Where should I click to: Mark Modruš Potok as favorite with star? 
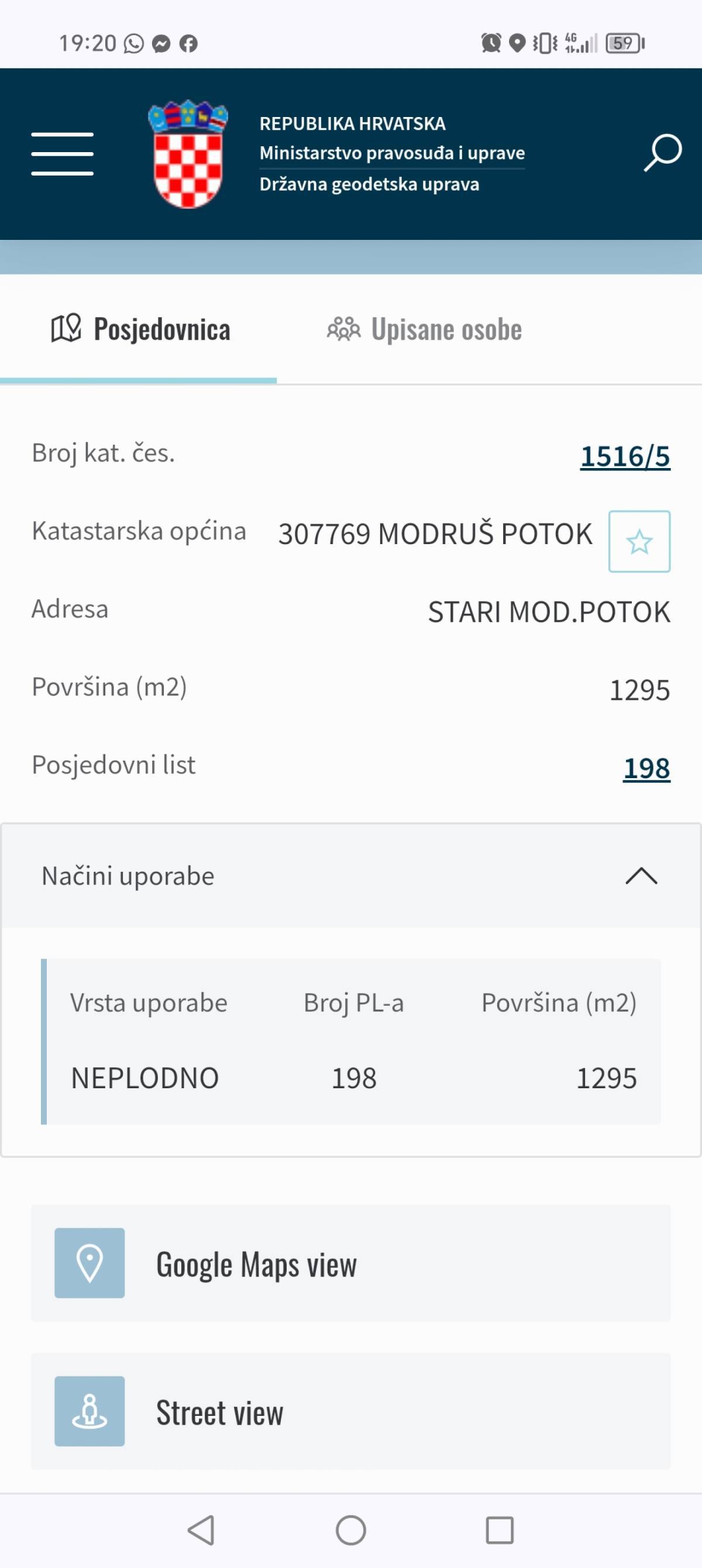pyautogui.click(x=639, y=541)
